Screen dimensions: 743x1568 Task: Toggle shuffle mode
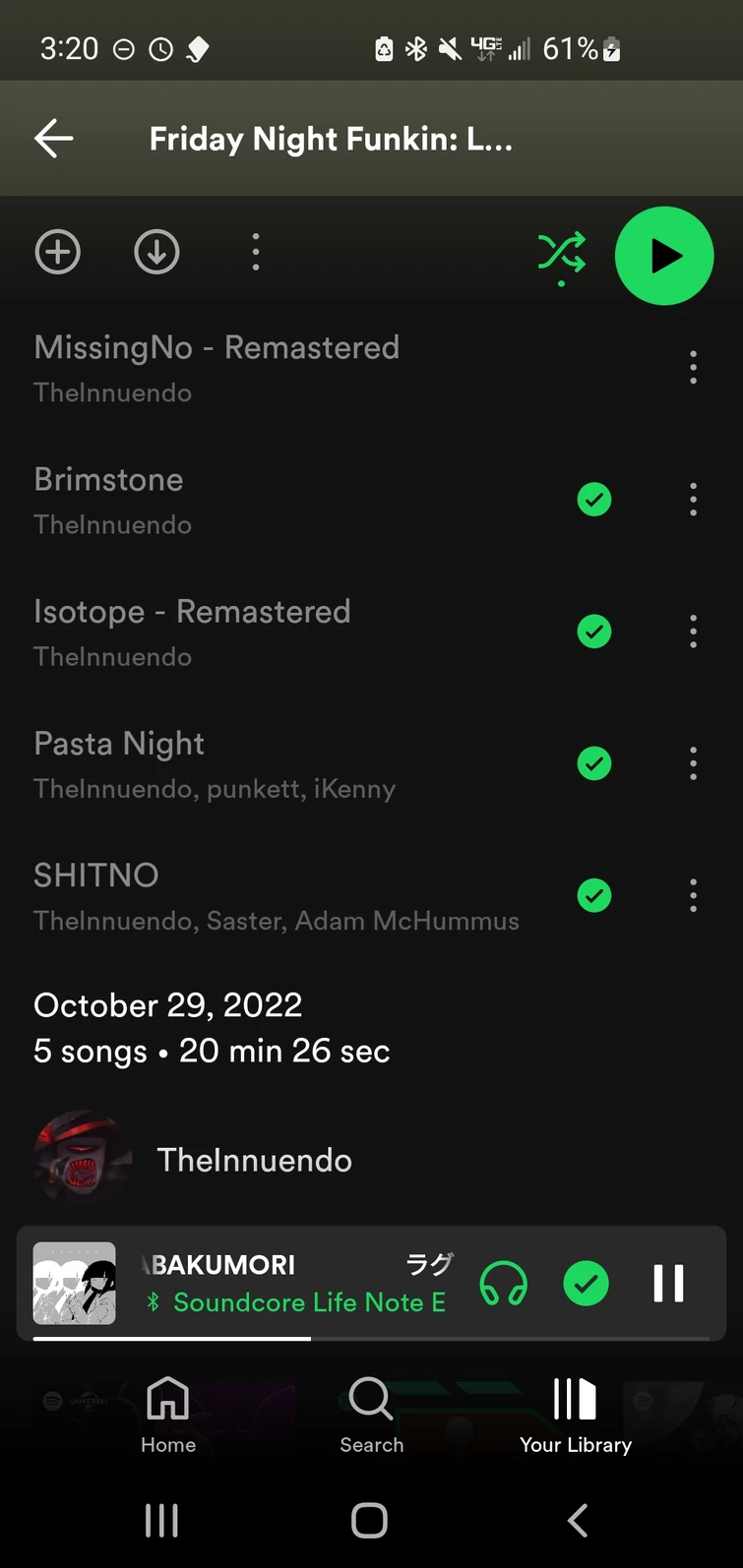(x=562, y=255)
